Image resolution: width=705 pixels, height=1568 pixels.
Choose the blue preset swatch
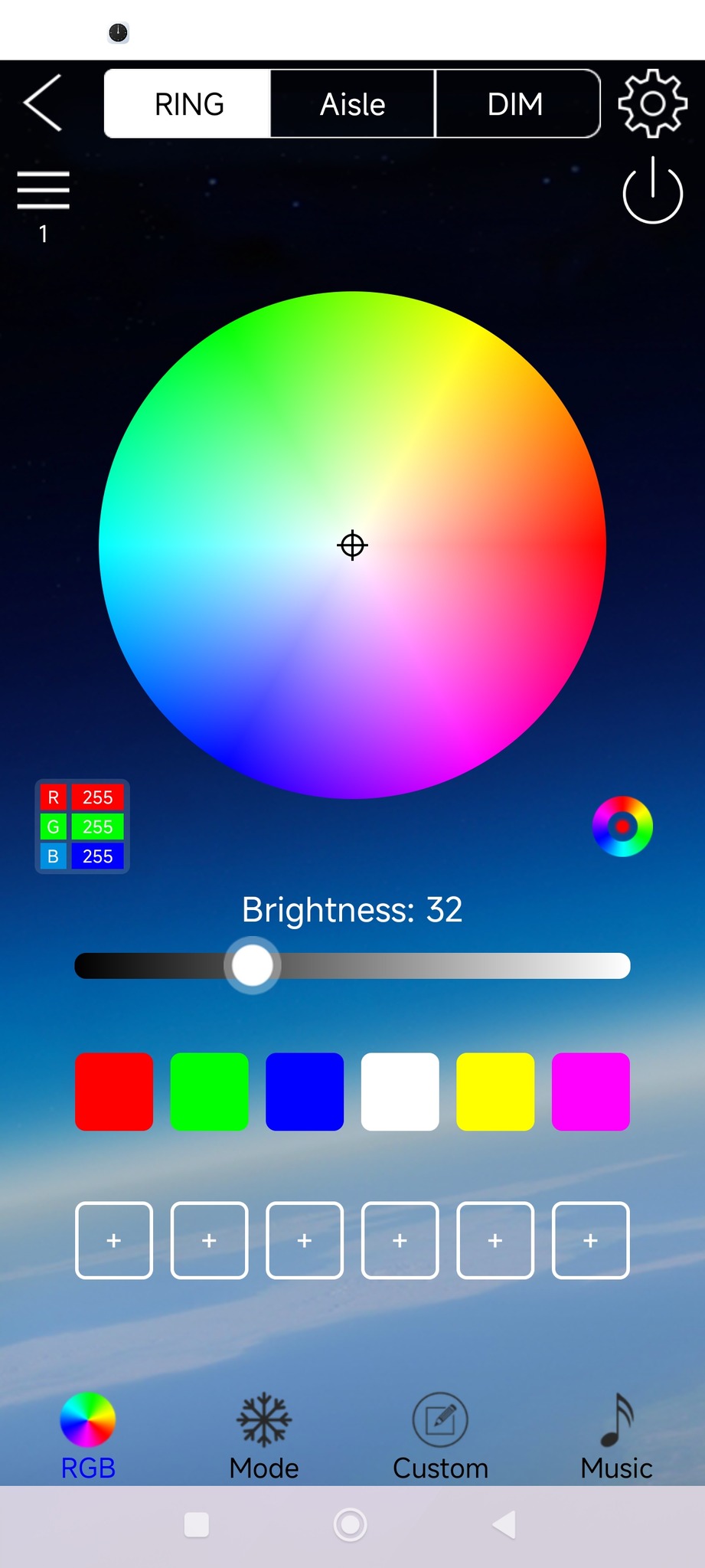305,1092
